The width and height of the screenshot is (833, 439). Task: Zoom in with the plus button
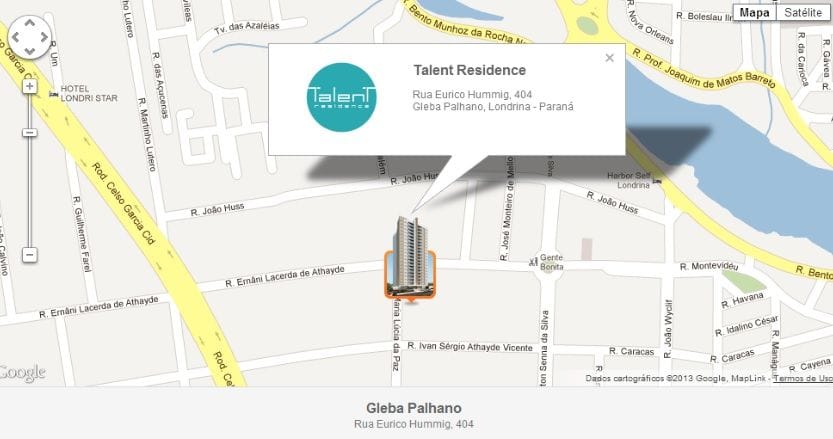tap(30, 86)
